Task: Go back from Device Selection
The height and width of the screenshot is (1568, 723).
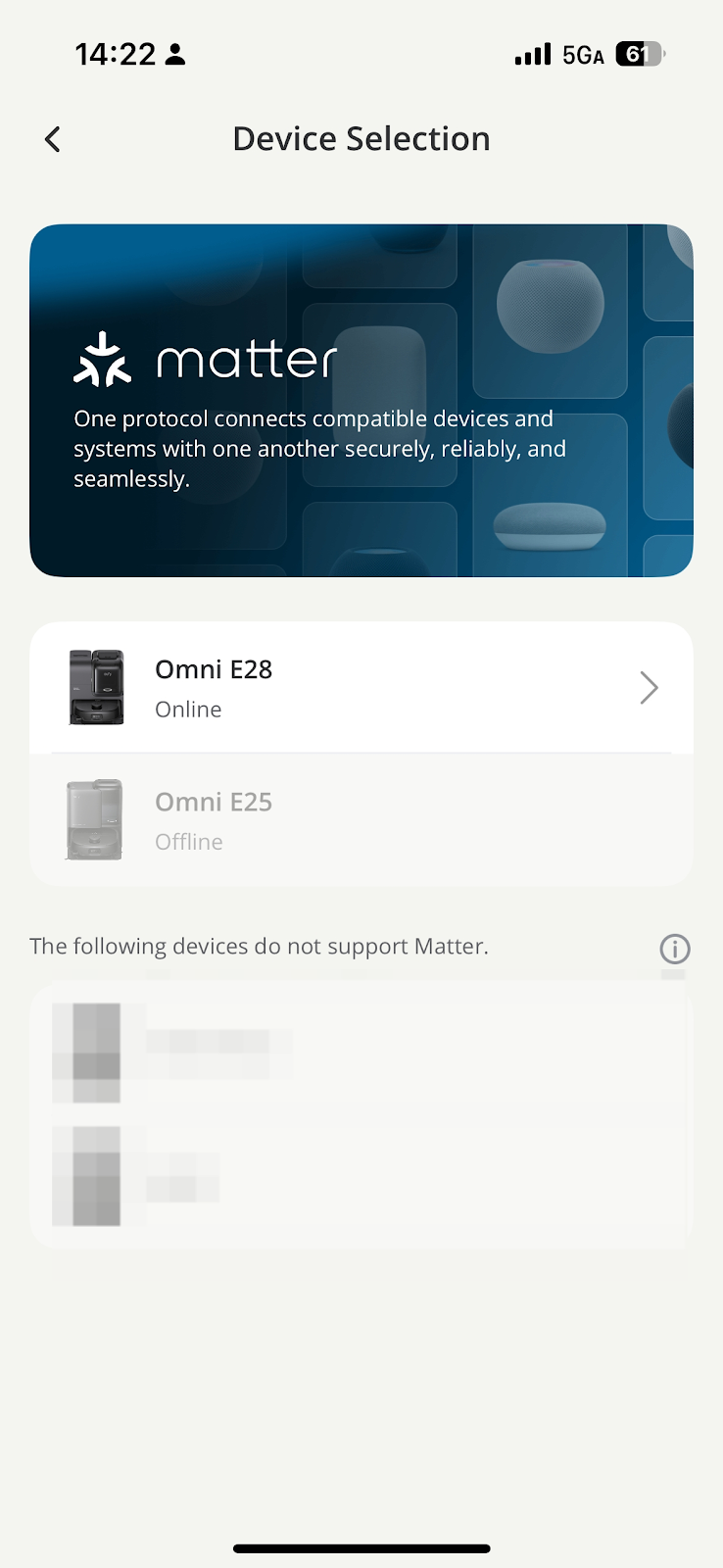Action: [53, 139]
